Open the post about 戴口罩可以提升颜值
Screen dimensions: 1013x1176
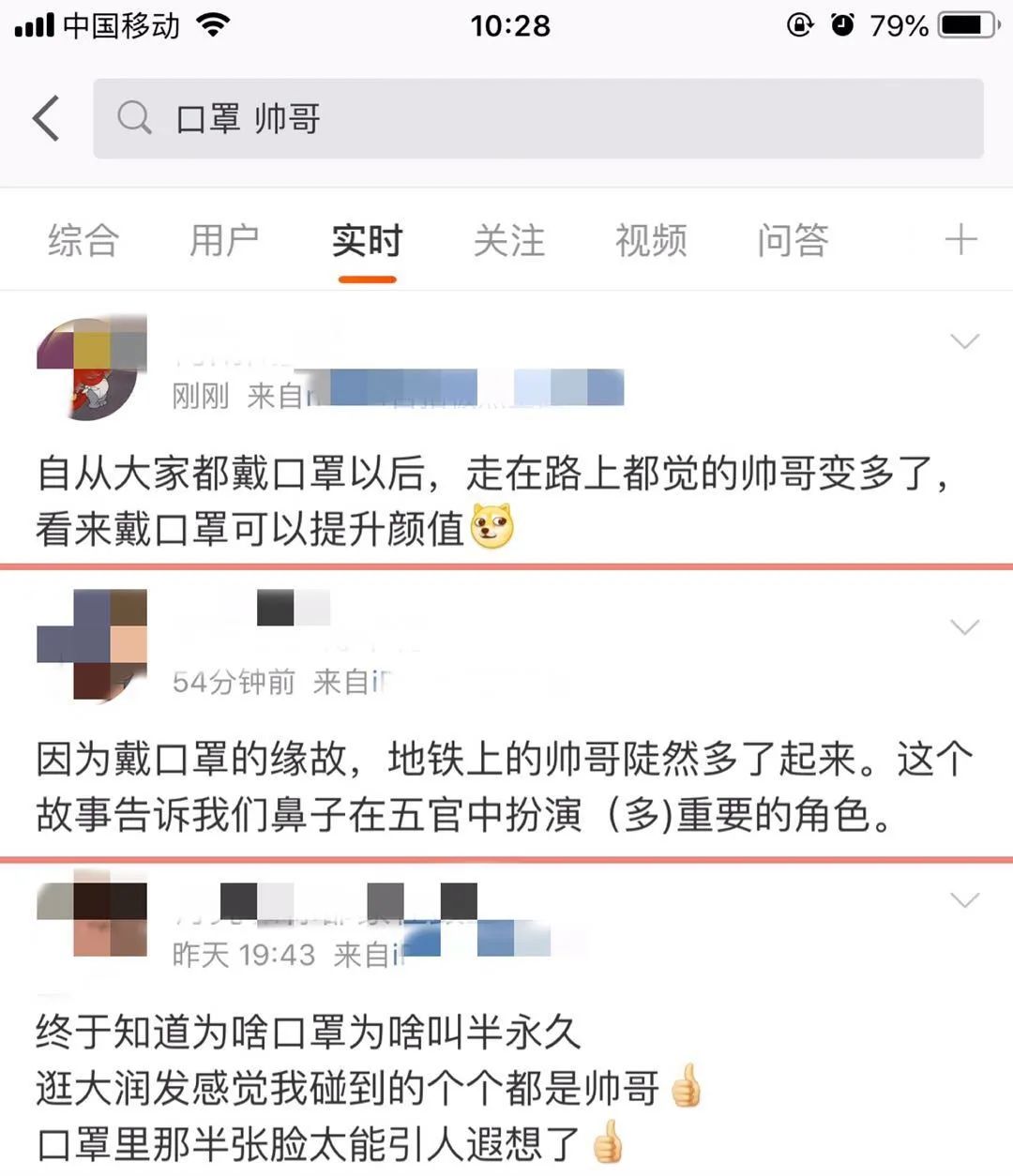click(488, 501)
